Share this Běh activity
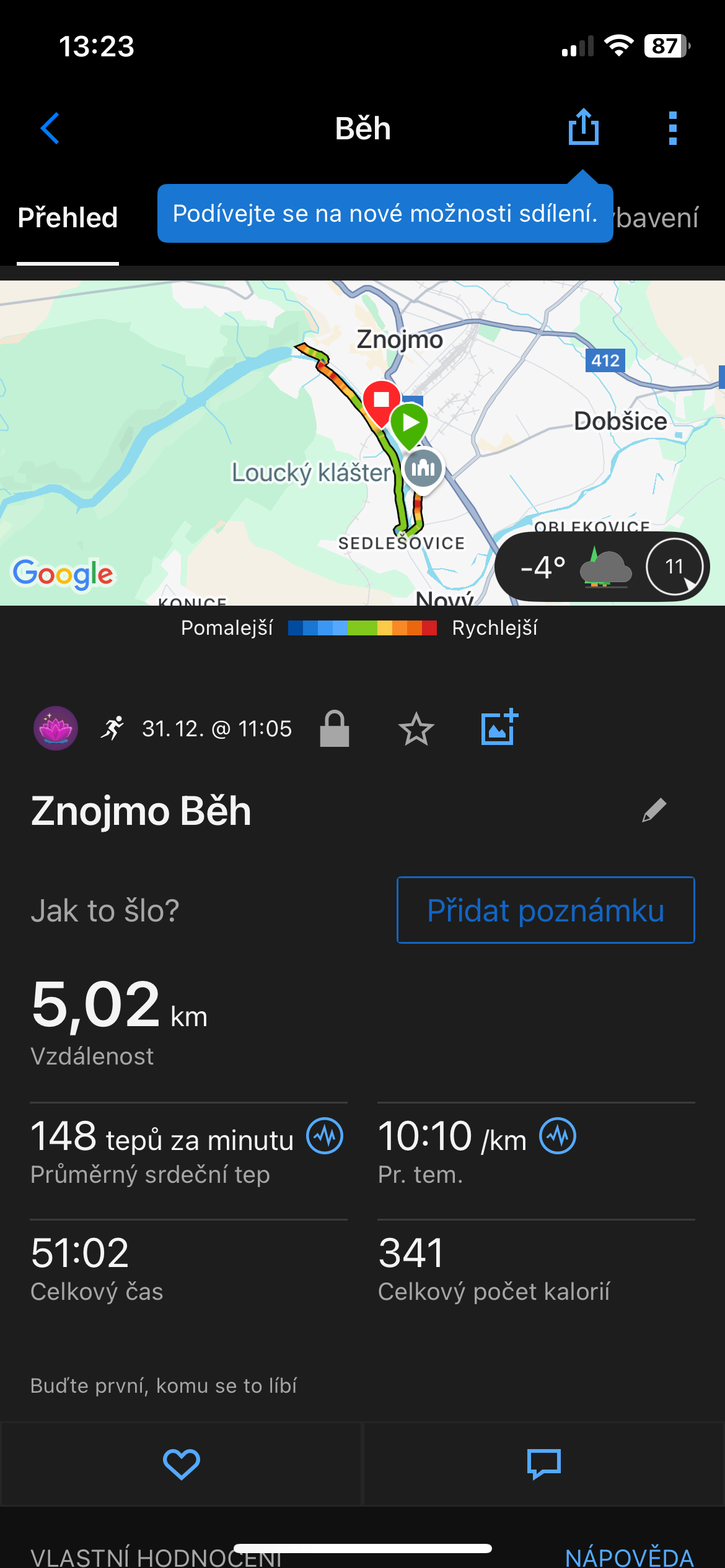 coord(583,128)
